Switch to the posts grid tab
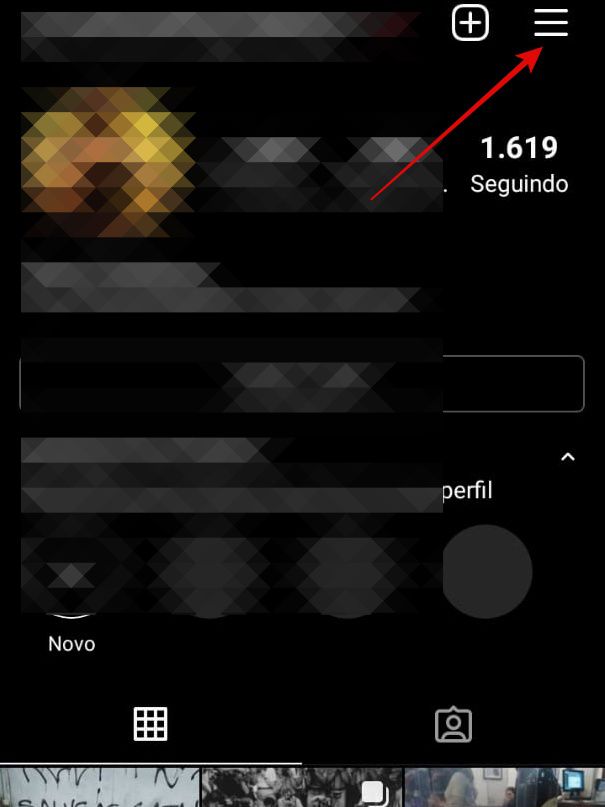This screenshot has width=605, height=807. point(150,724)
